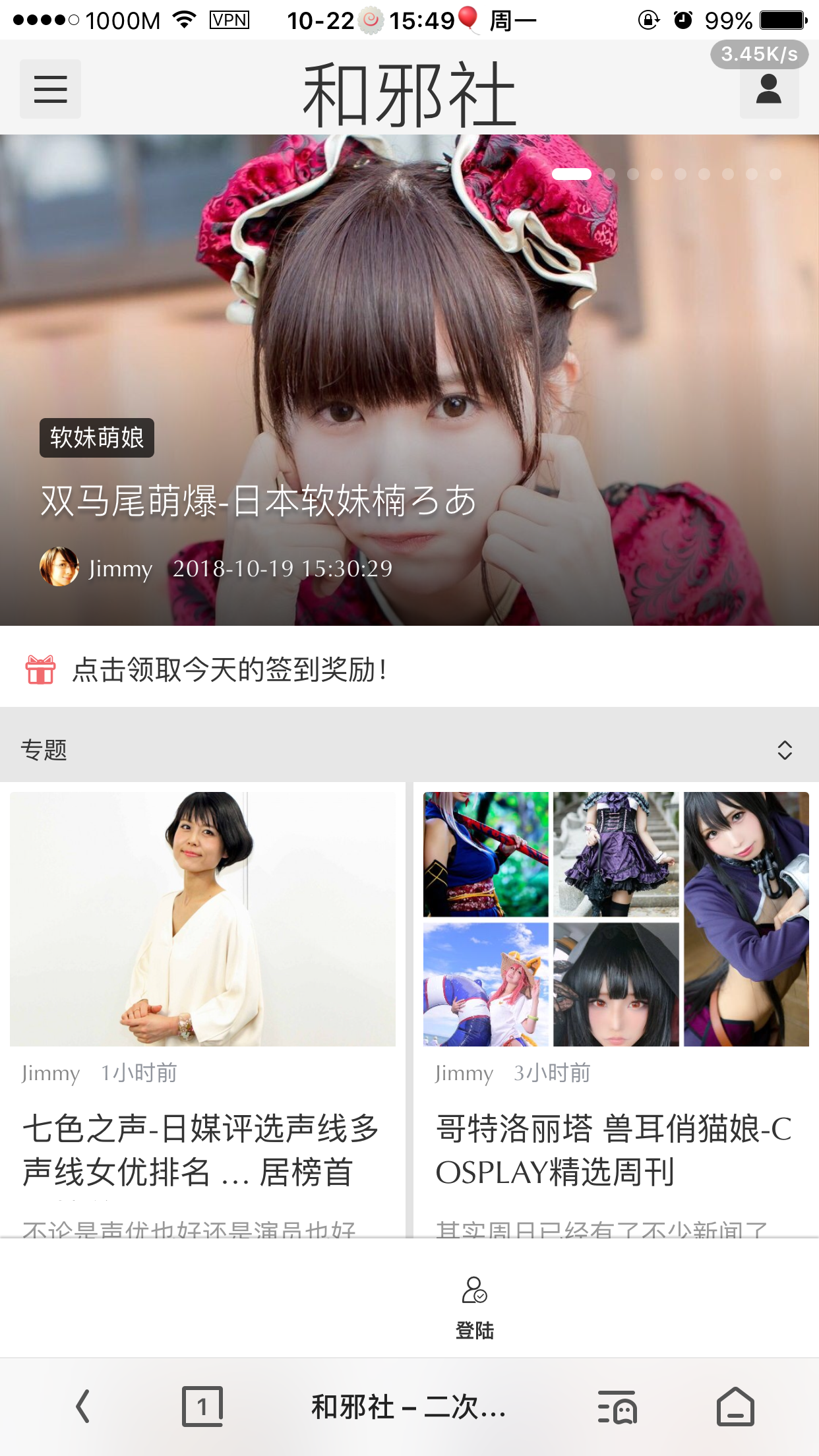Expand the 专题 section selector
The width and height of the screenshot is (819, 1456).
click(x=784, y=750)
